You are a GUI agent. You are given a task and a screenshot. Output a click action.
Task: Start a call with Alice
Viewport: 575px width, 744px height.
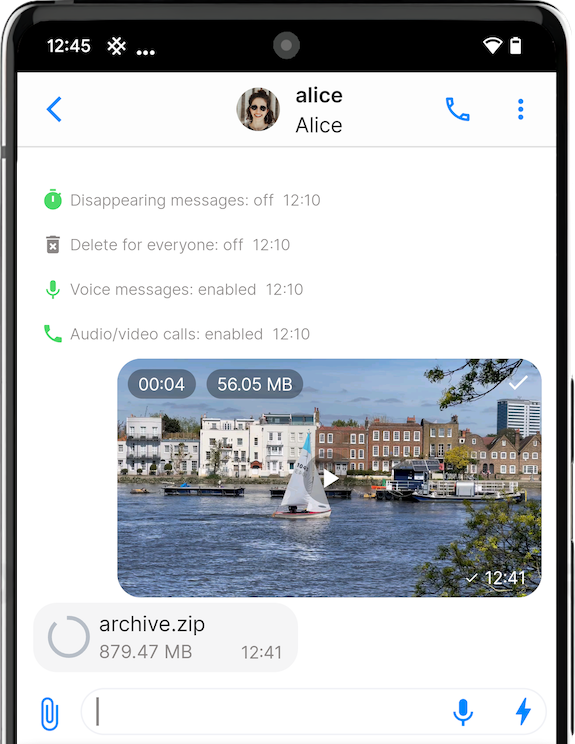(457, 109)
